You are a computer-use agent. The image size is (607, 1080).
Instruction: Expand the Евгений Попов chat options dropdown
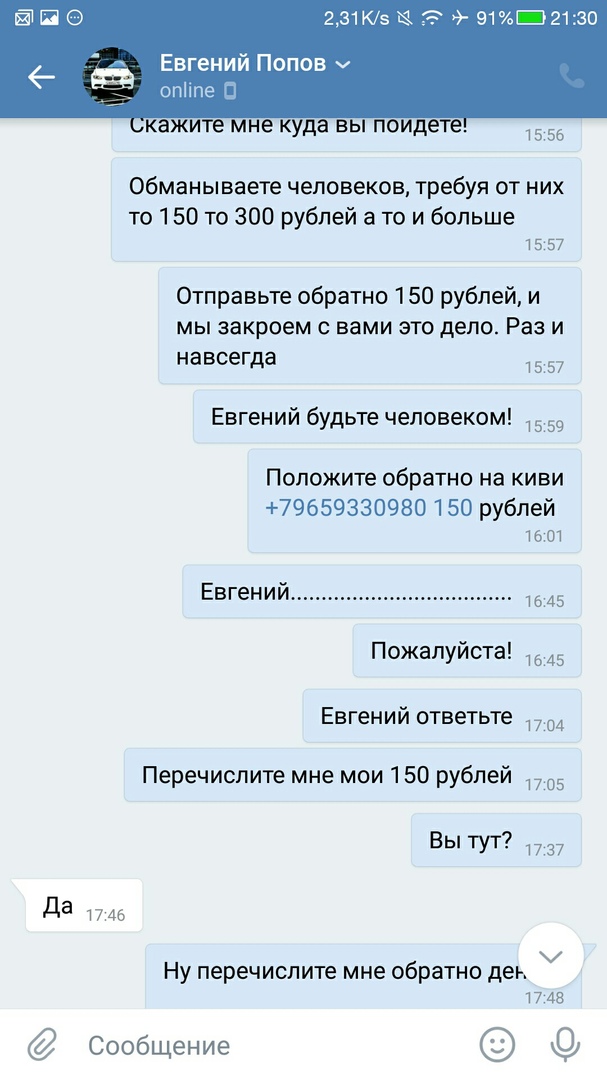(342, 64)
